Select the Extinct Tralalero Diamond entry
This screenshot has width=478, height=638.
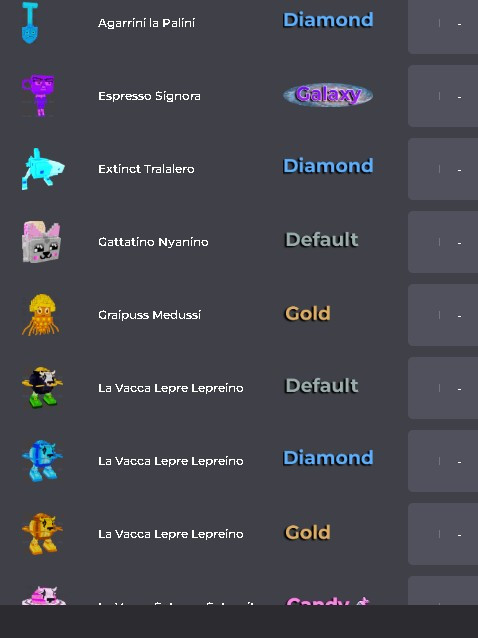click(239, 169)
